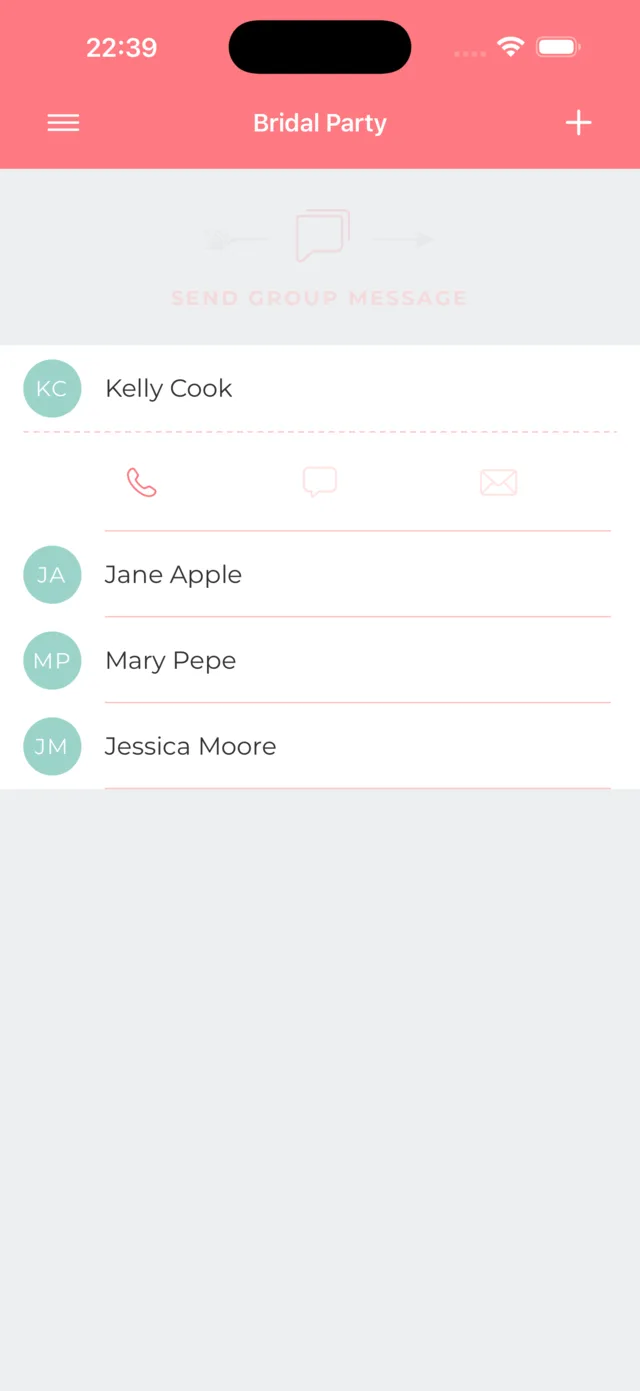Viewport: 640px width, 1391px height.
Task: Select Mary Pepe from the list
Action: coord(320,661)
